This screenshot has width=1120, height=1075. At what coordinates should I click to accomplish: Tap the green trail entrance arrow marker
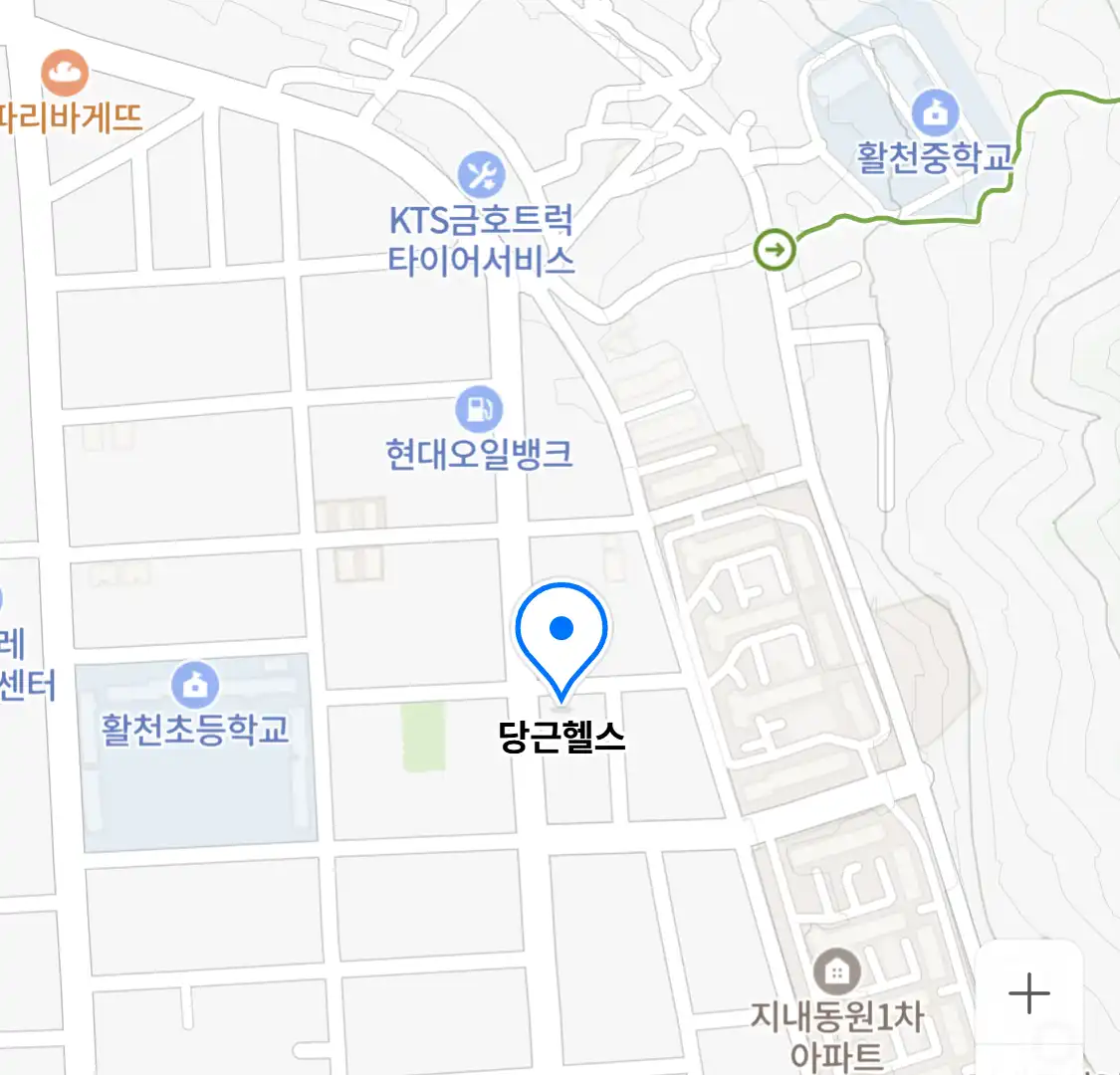click(x=776, y=249)
